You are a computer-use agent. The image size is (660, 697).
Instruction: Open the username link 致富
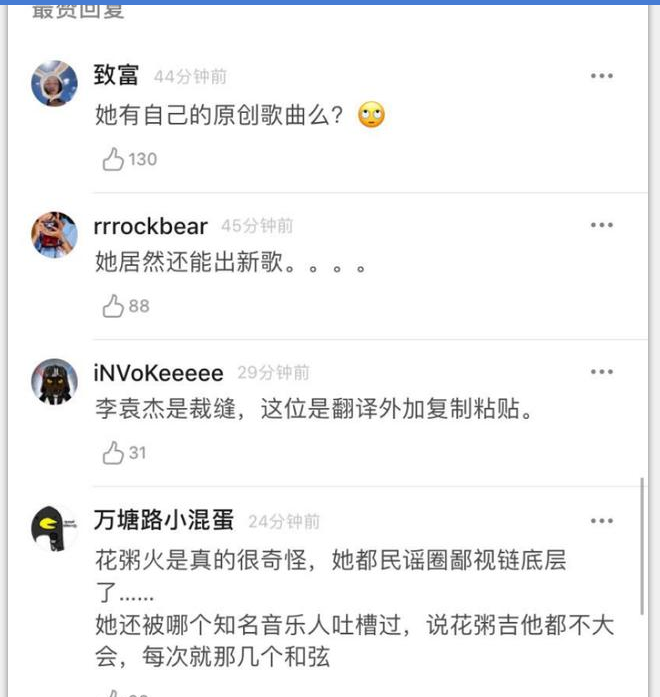click(116, 76)
